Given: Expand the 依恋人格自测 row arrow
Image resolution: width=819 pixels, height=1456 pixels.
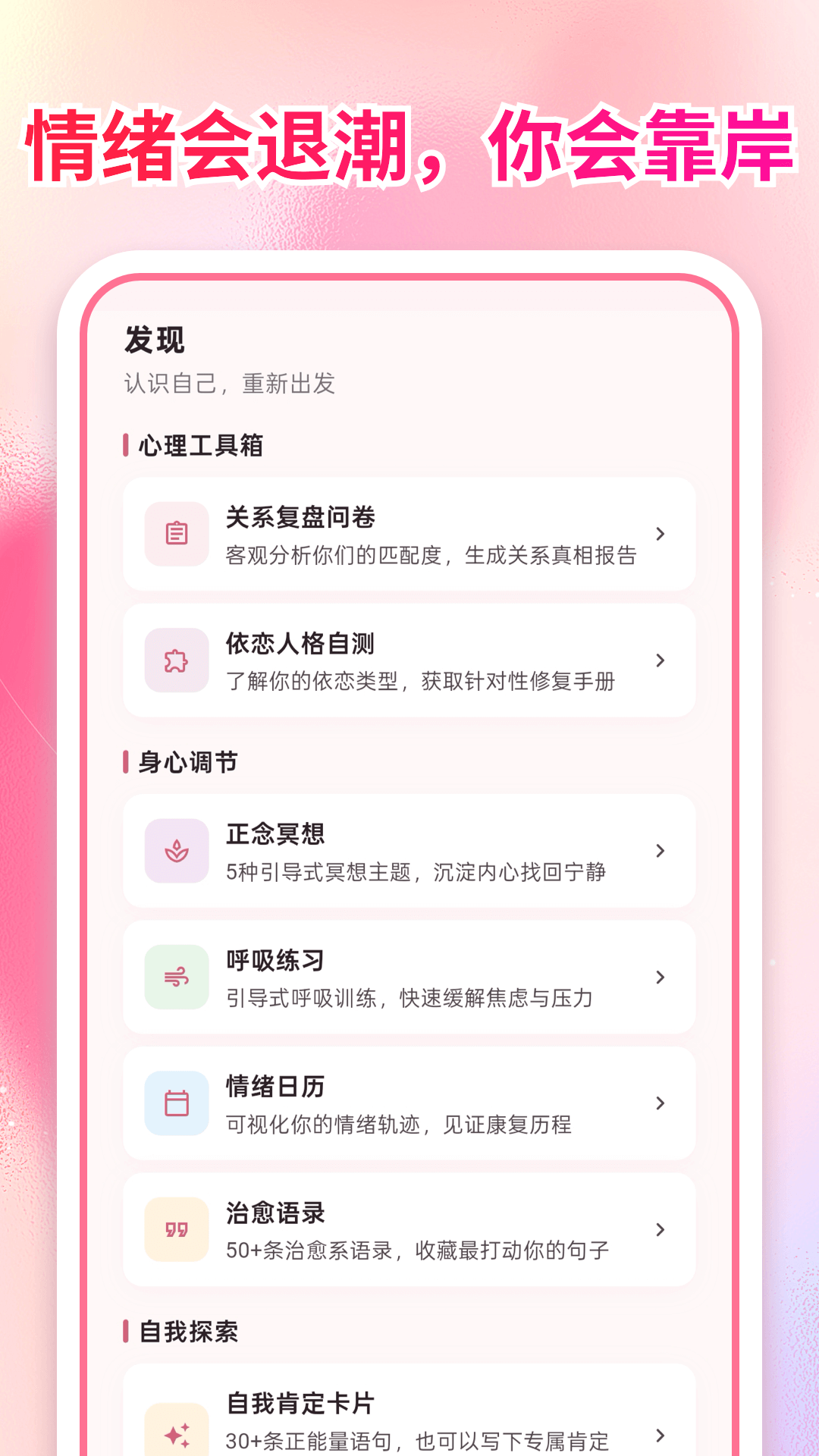Looking at the screenshot, I should pyautogui.click(x=659, y=661).
